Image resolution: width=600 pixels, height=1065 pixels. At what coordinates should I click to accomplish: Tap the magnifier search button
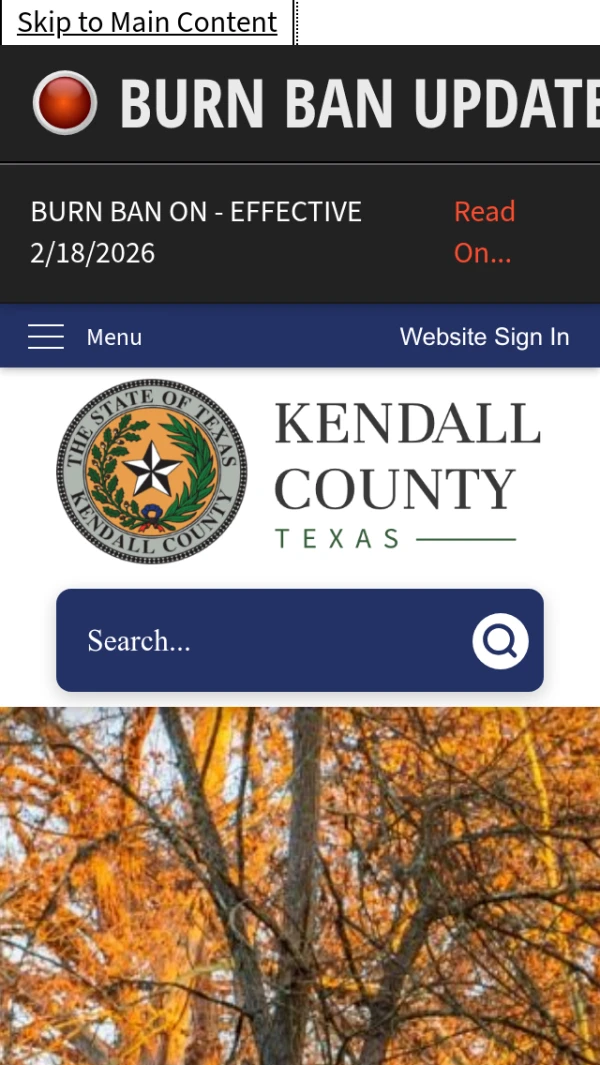500,640
